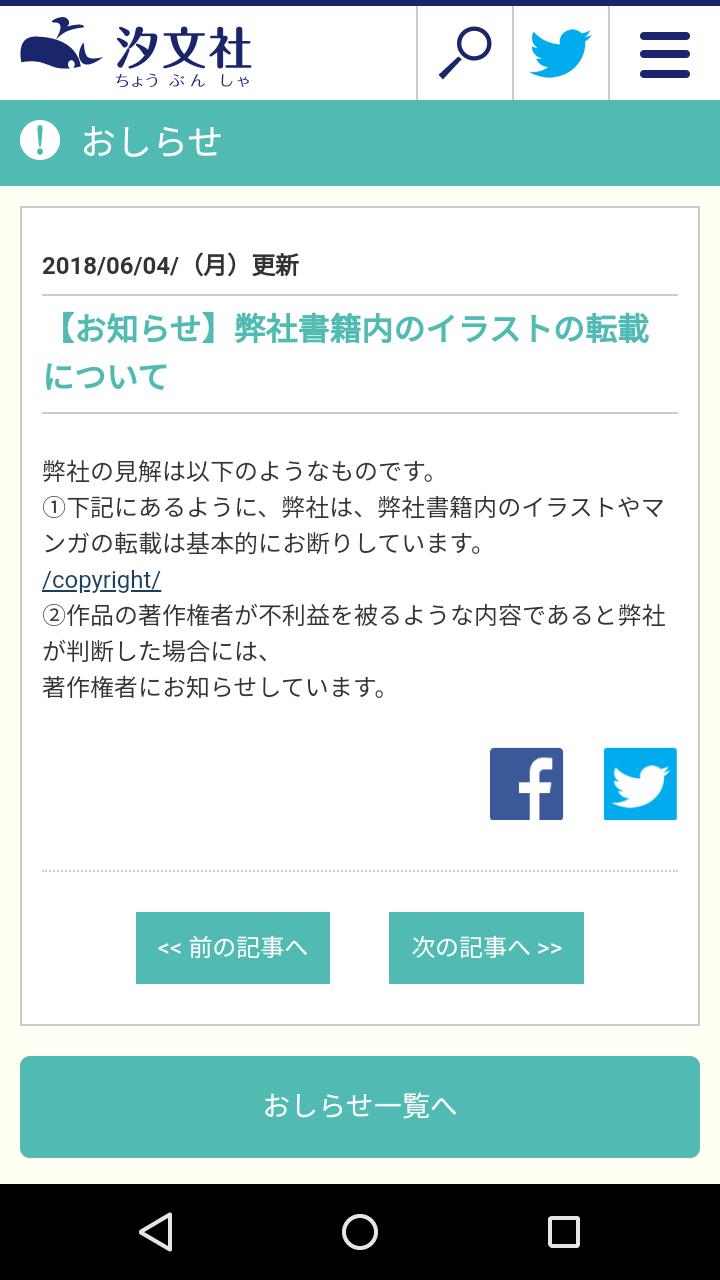Follow the /copyright/ link
The height and width of the screenshot is (1280, 720).
coord(101,580)
